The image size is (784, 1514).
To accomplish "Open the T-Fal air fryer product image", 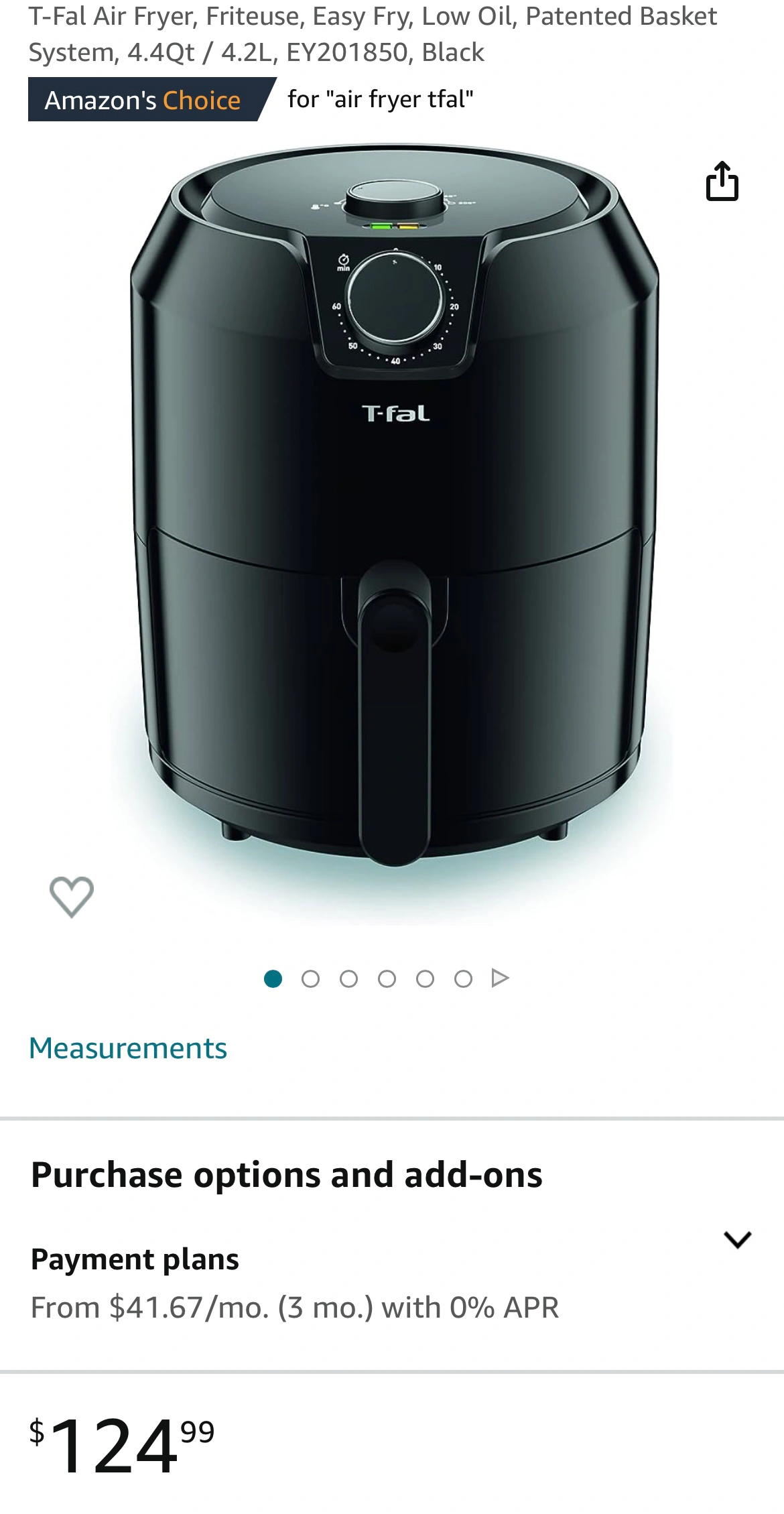I will 394,503.
